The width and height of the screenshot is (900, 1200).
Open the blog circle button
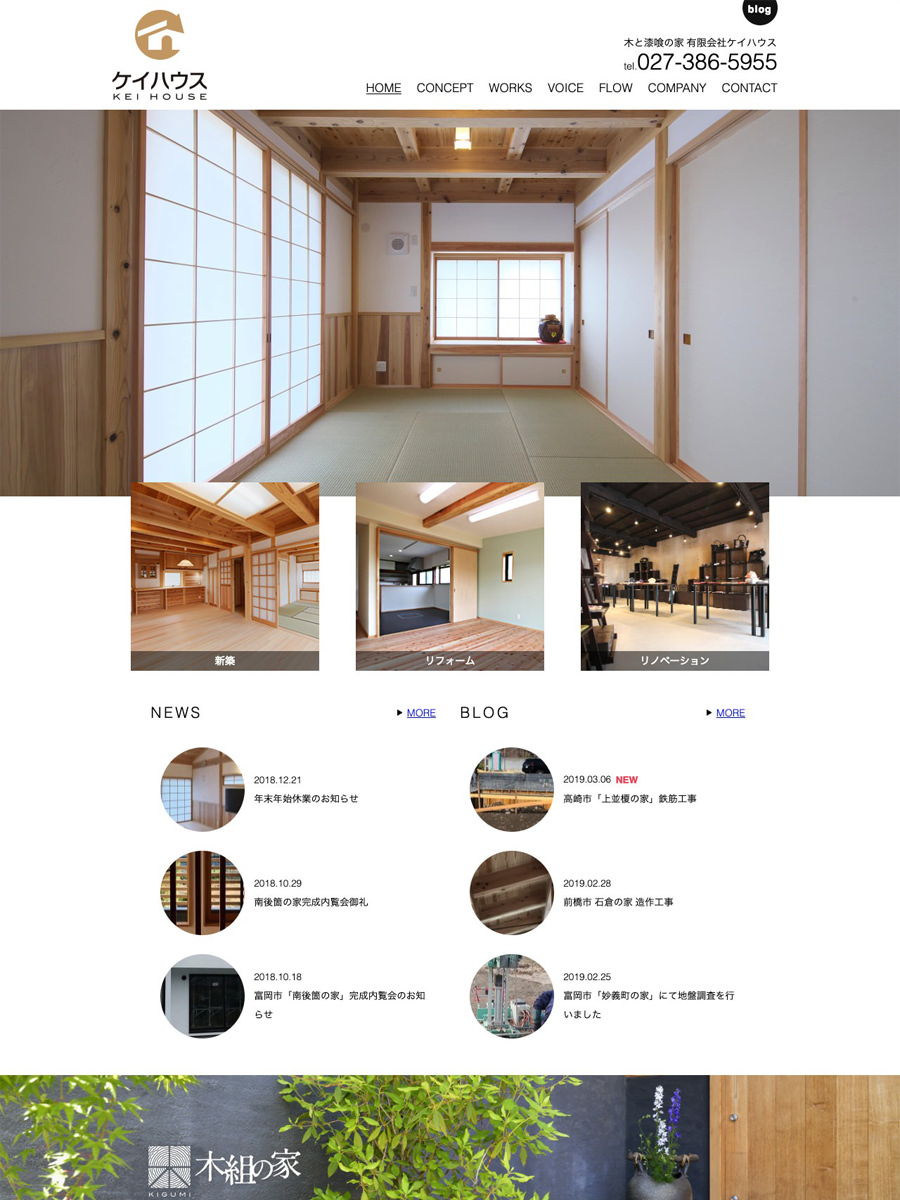[759, 9]
